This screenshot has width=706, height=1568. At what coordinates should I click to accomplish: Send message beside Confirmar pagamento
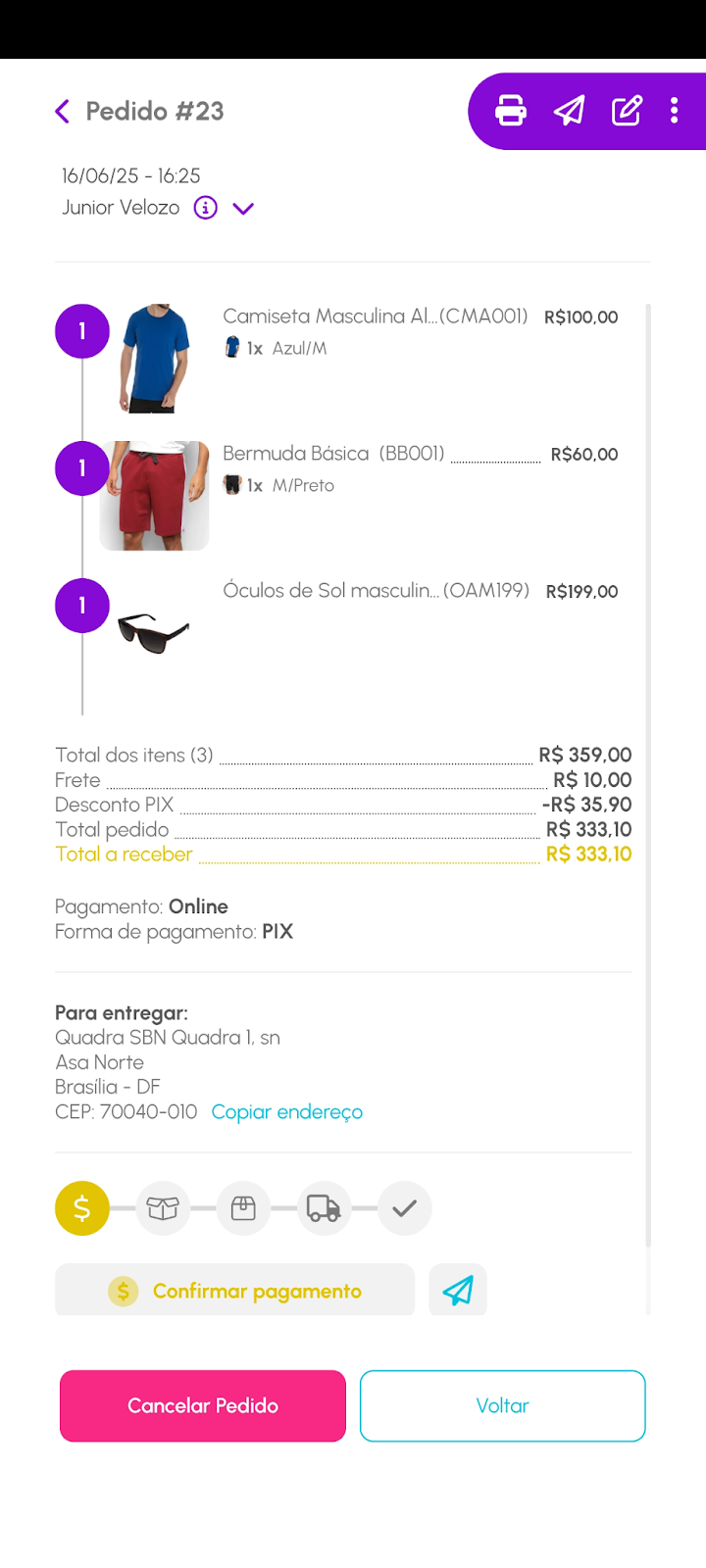click(x=458, y=1291)
